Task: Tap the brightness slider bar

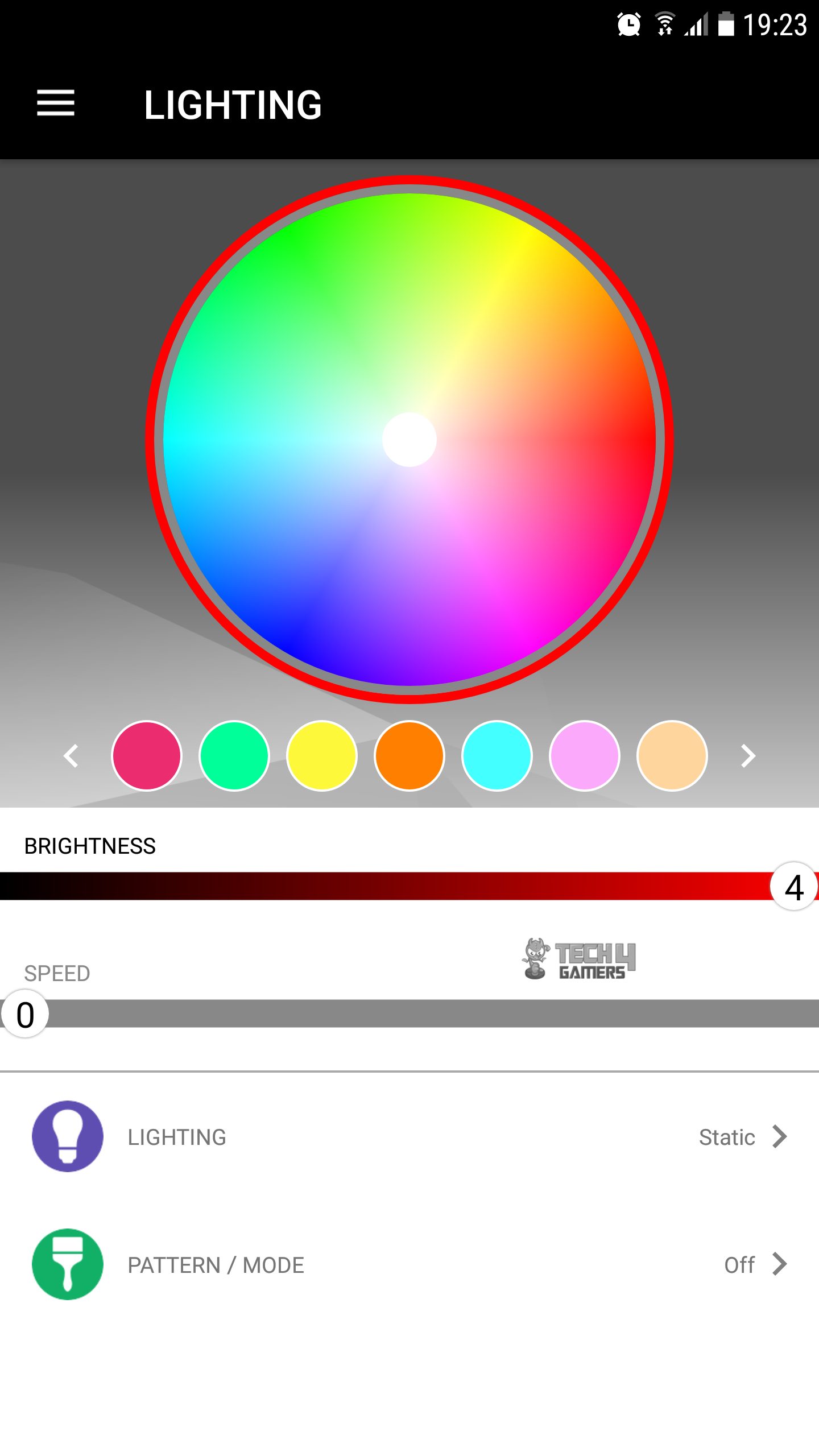Action: pos(409,886)
